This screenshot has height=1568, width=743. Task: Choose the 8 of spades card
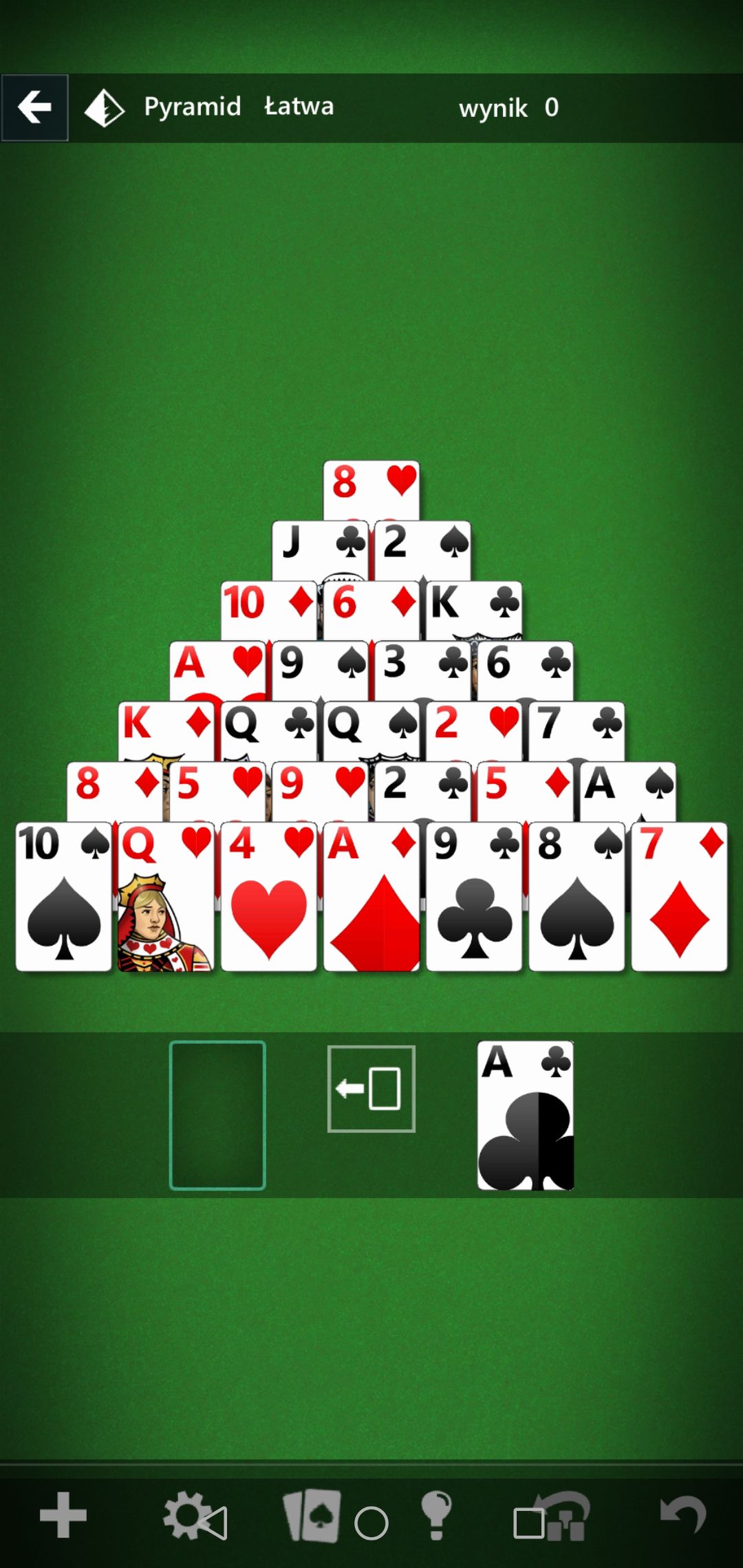(x=577, y=897)
